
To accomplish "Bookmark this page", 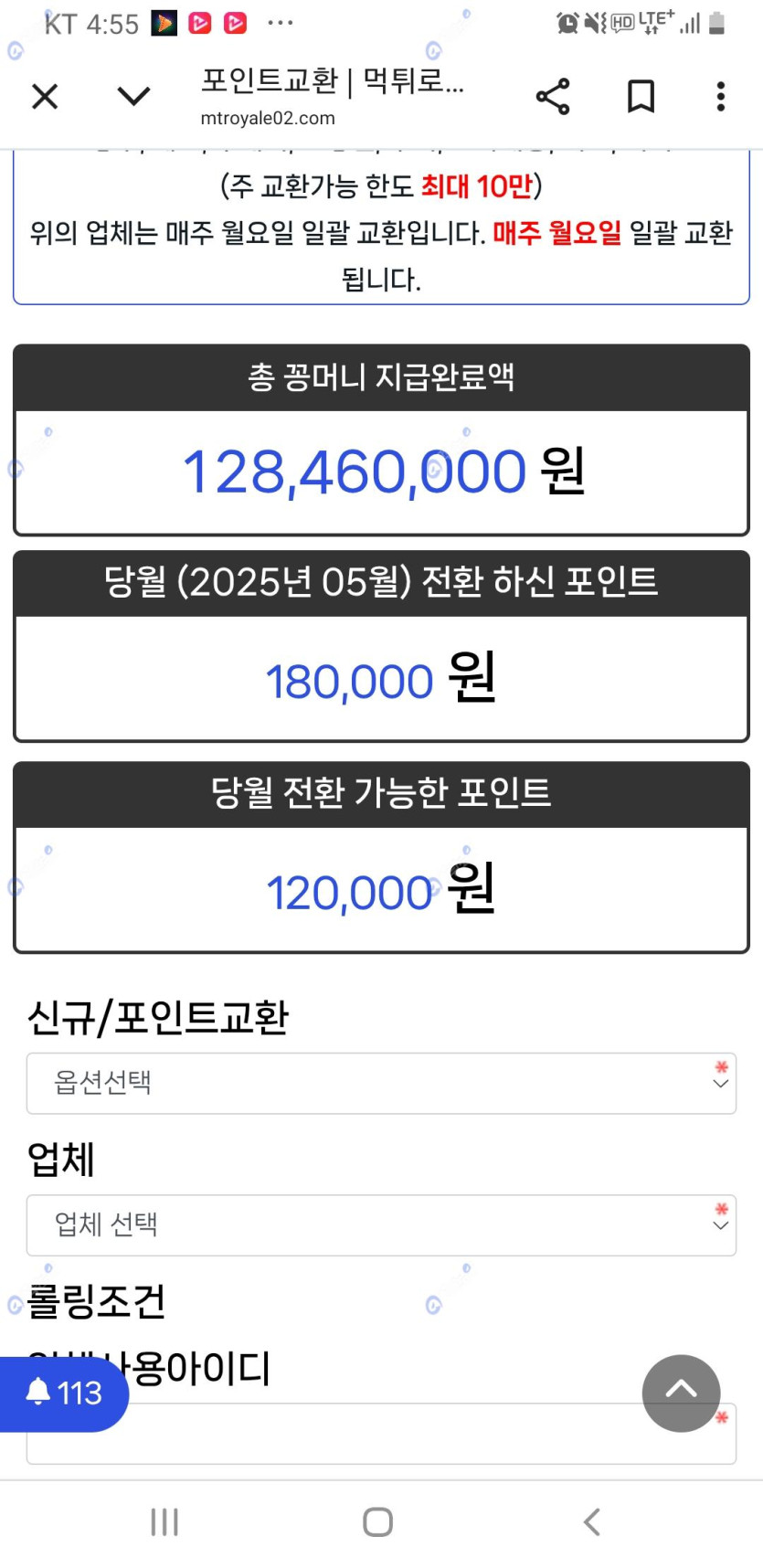I will tap(641, 96).
